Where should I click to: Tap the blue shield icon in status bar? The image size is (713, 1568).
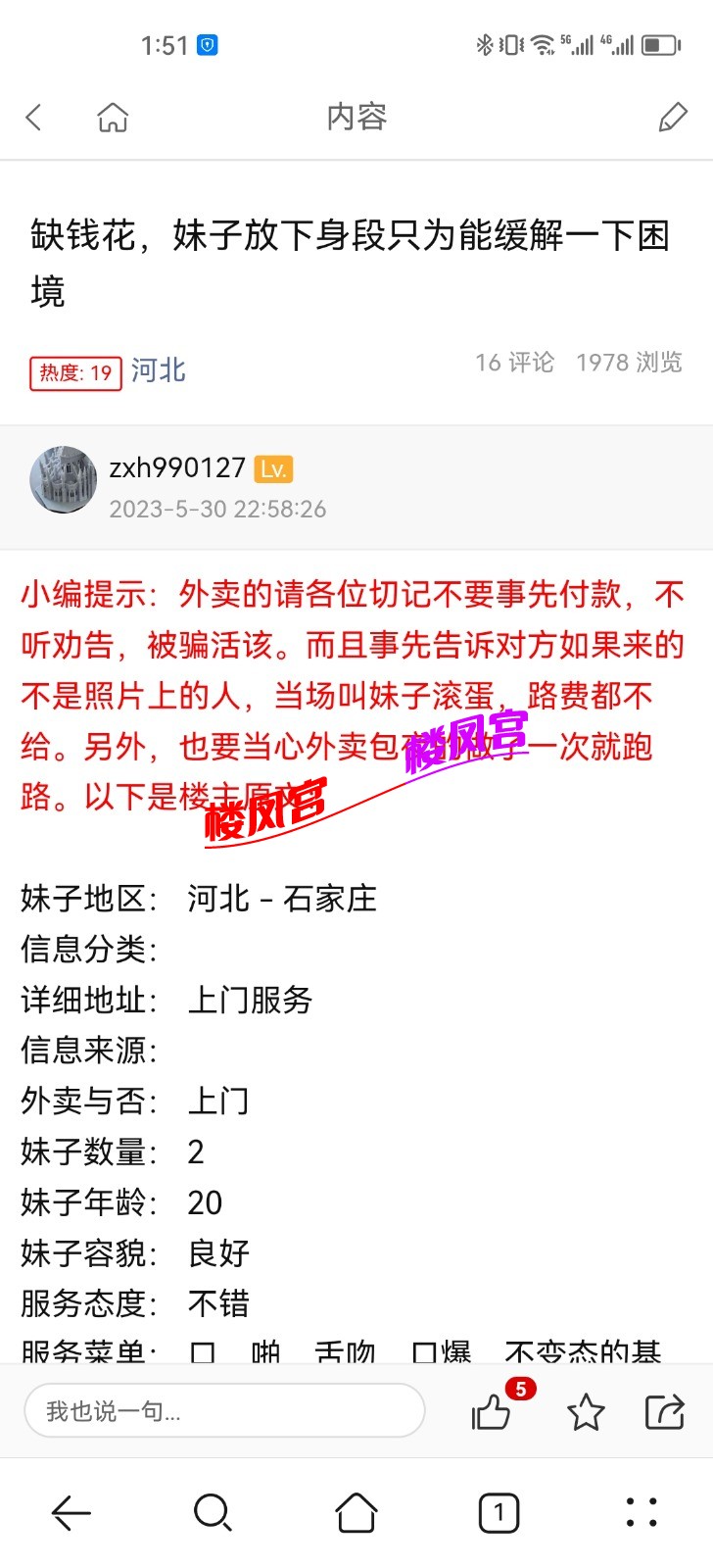(209, 44)
